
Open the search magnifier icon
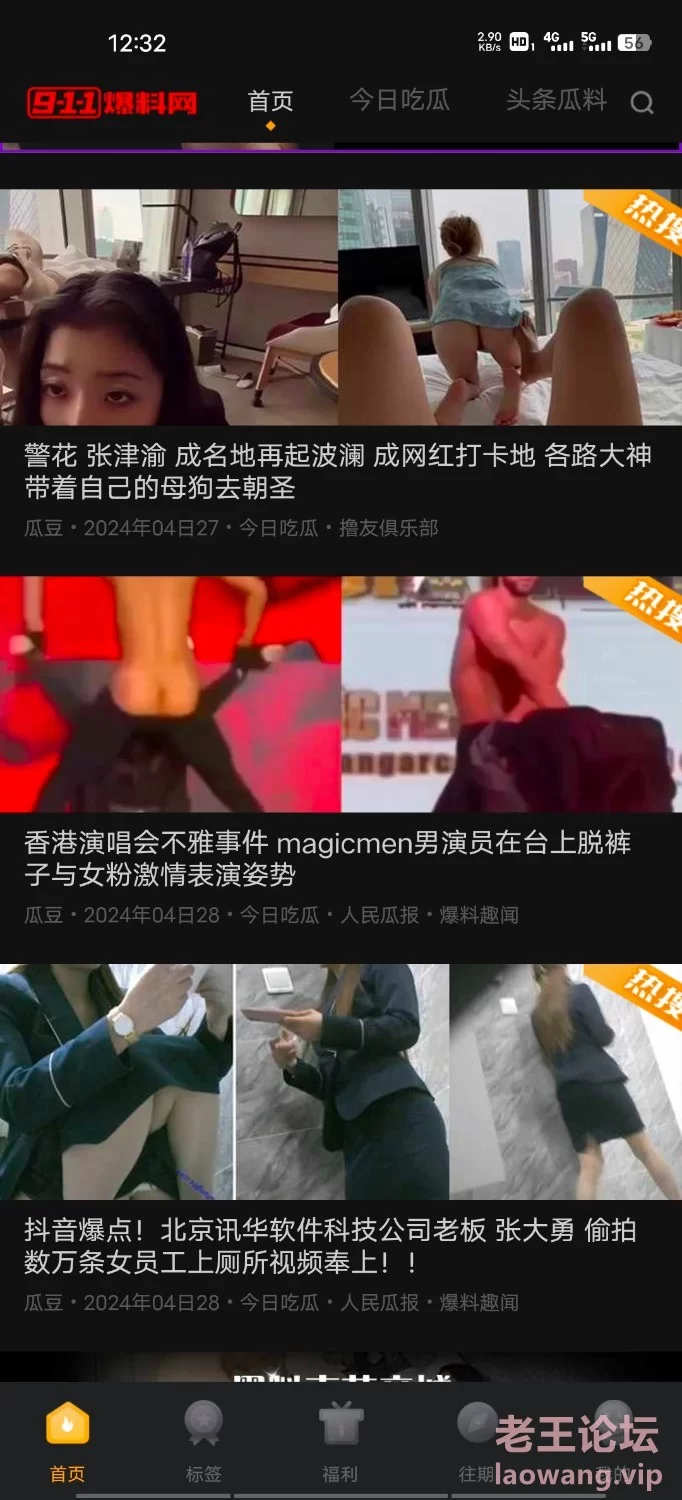(x=642, y=103)
